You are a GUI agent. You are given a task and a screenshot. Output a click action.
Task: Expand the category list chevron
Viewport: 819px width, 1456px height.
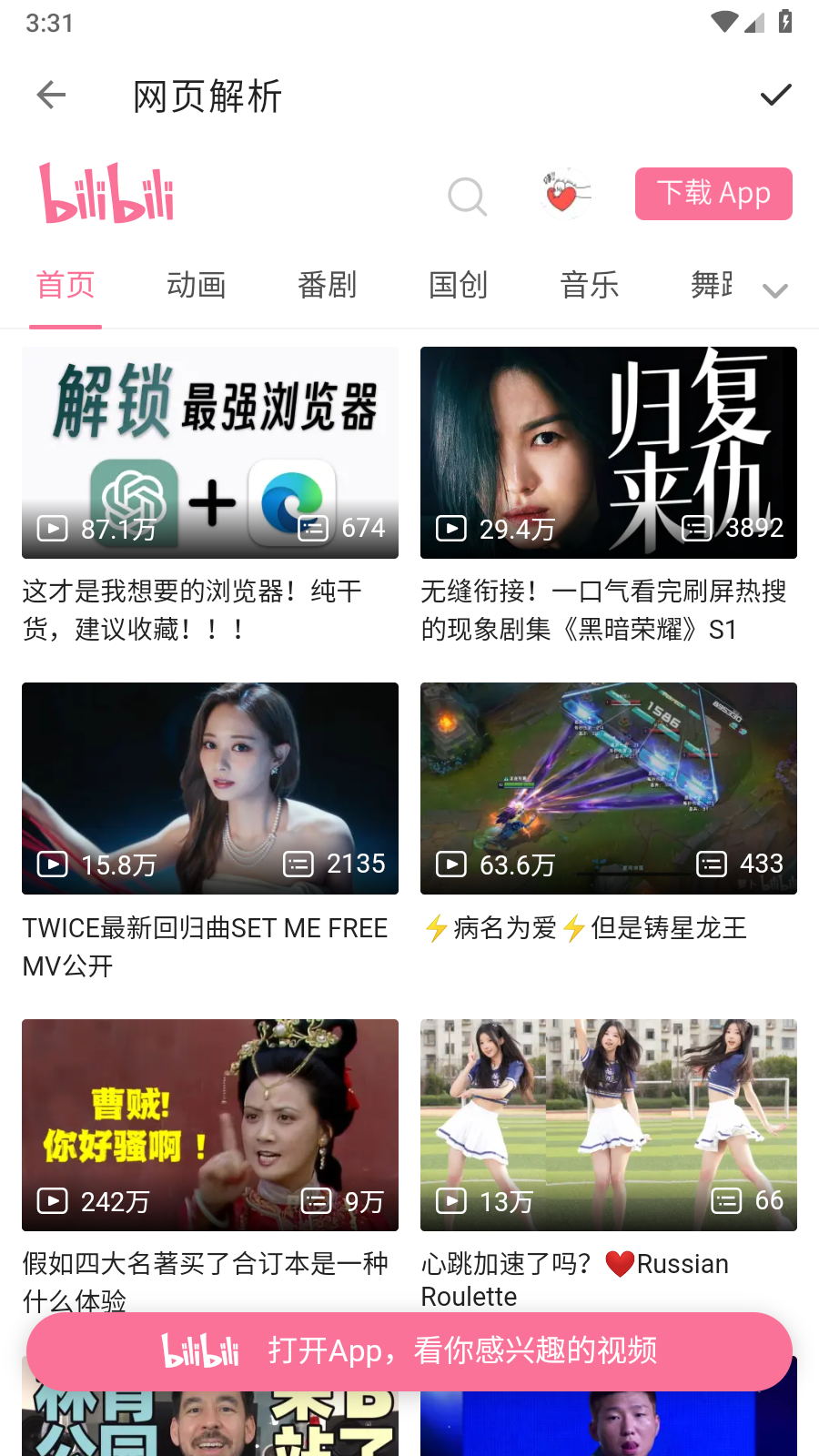[775, 291]
